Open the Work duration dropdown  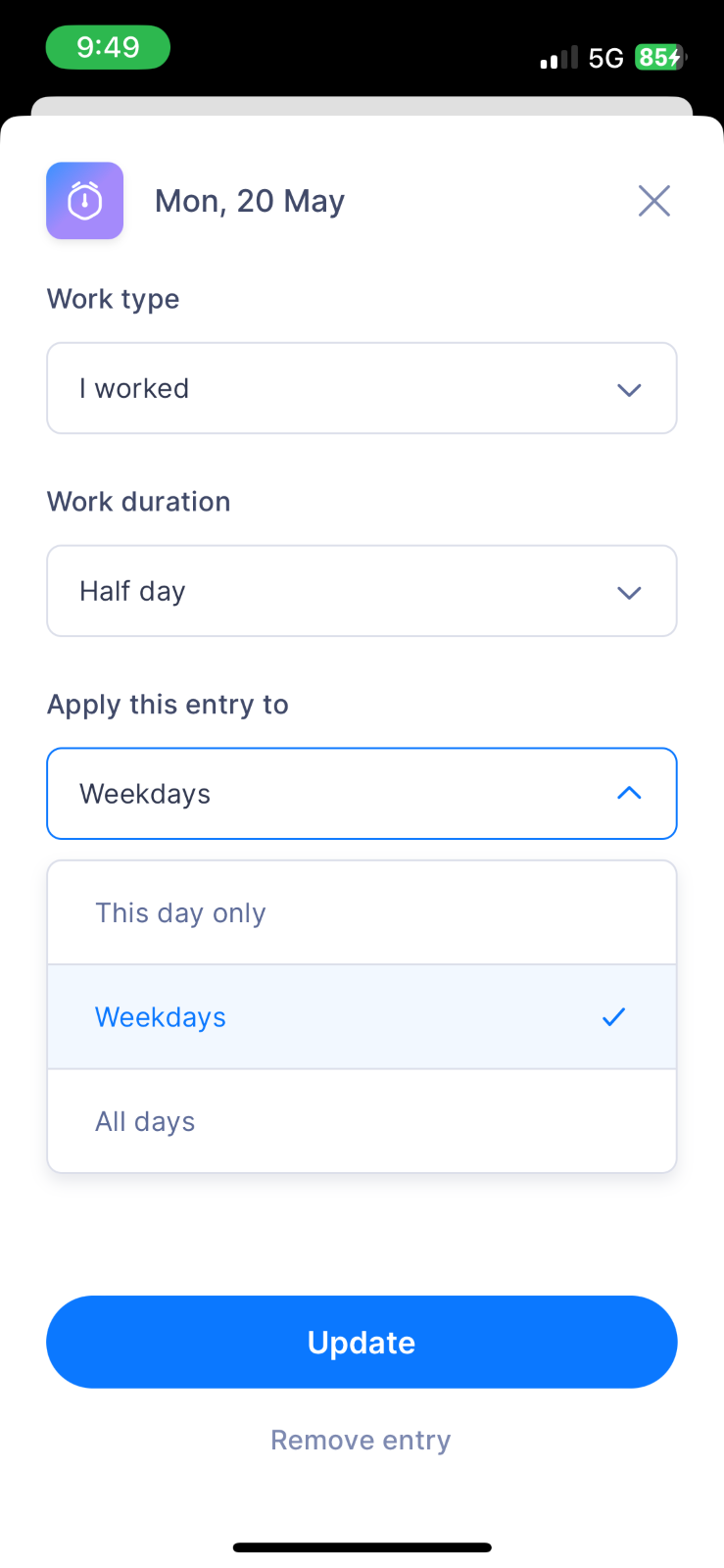362,591
